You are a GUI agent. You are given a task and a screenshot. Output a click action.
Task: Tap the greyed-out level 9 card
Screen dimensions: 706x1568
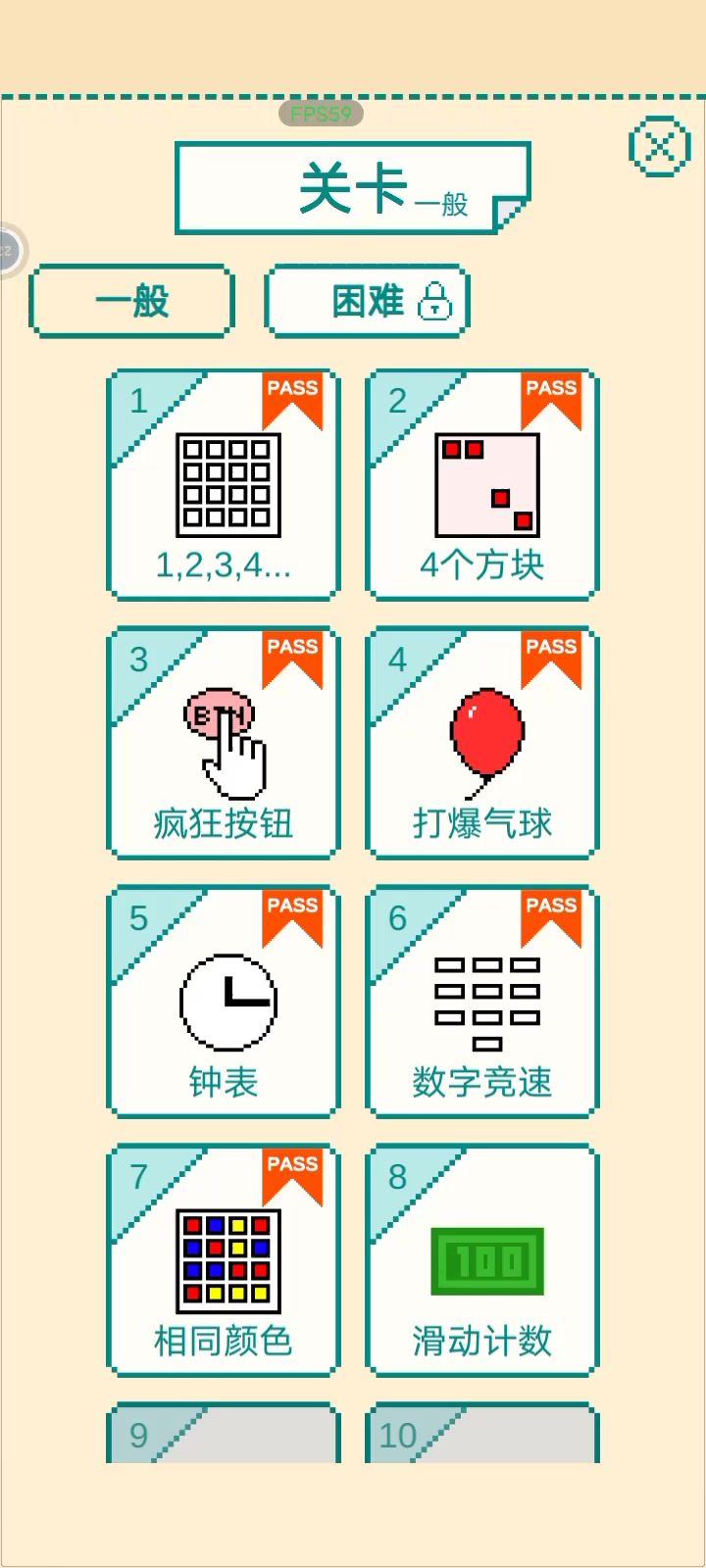tap(224, 1435)
